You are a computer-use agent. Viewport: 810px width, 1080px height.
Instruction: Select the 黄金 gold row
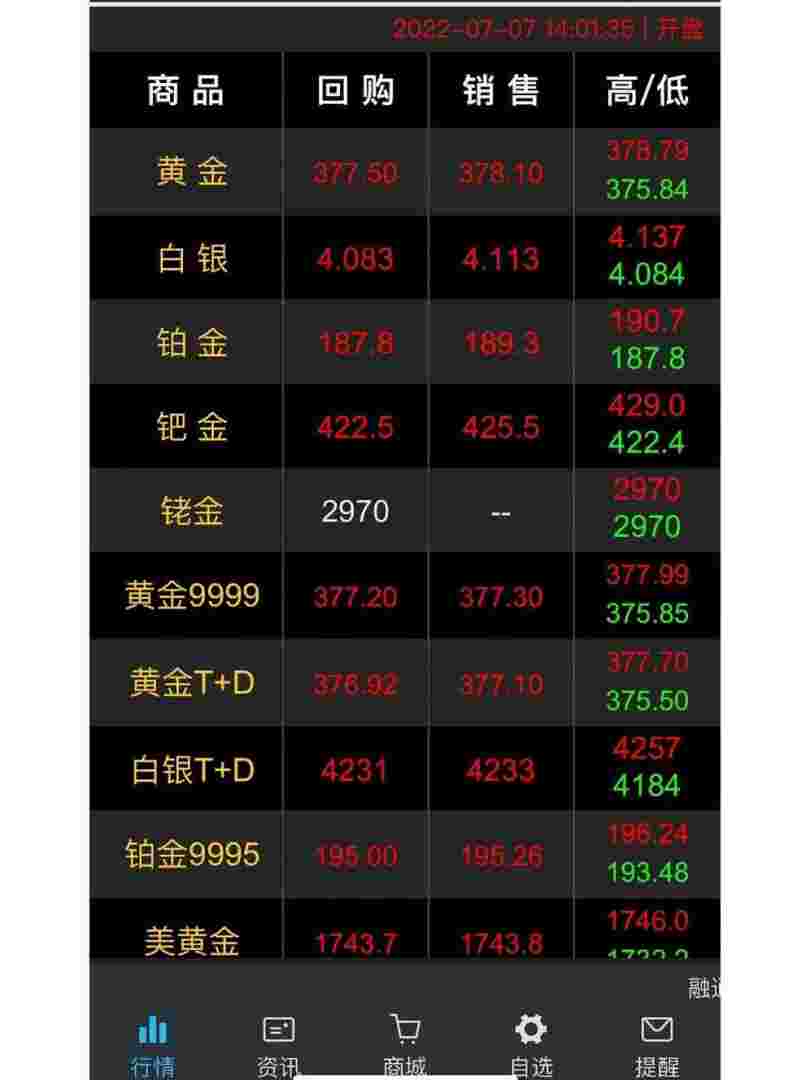[x=190, y=170]
